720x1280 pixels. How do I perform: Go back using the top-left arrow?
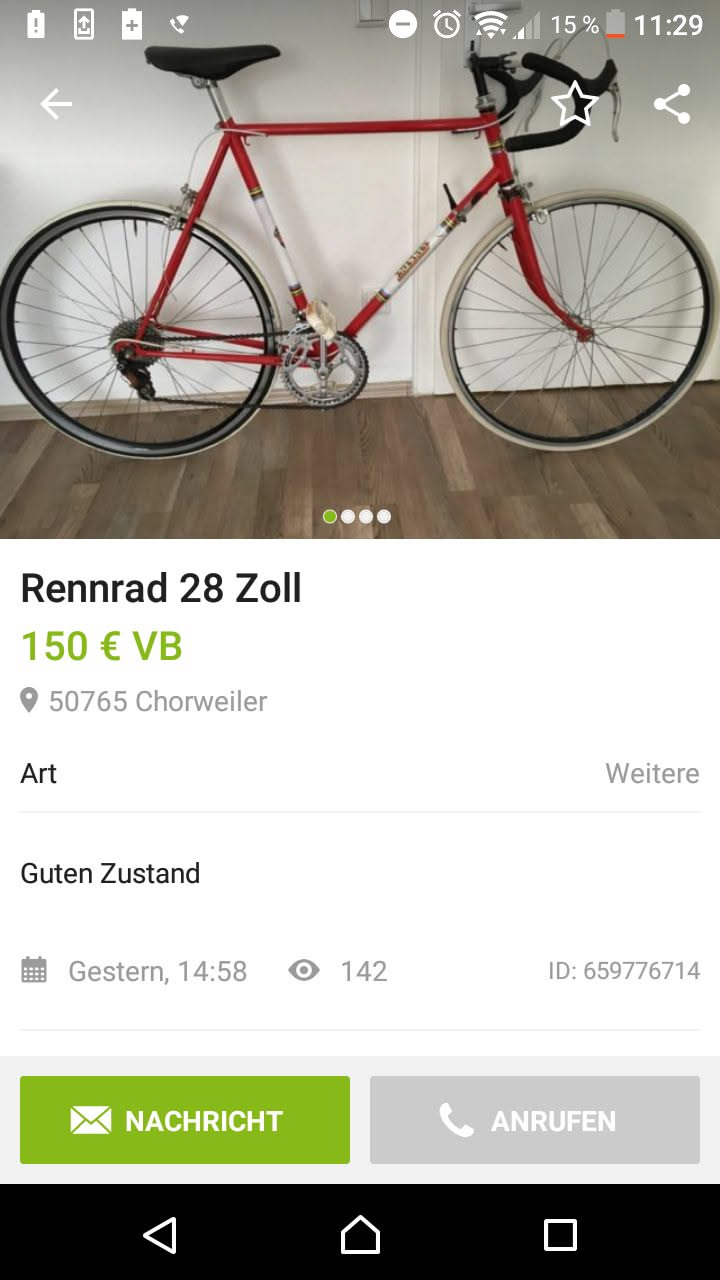[x=56, y=104]
